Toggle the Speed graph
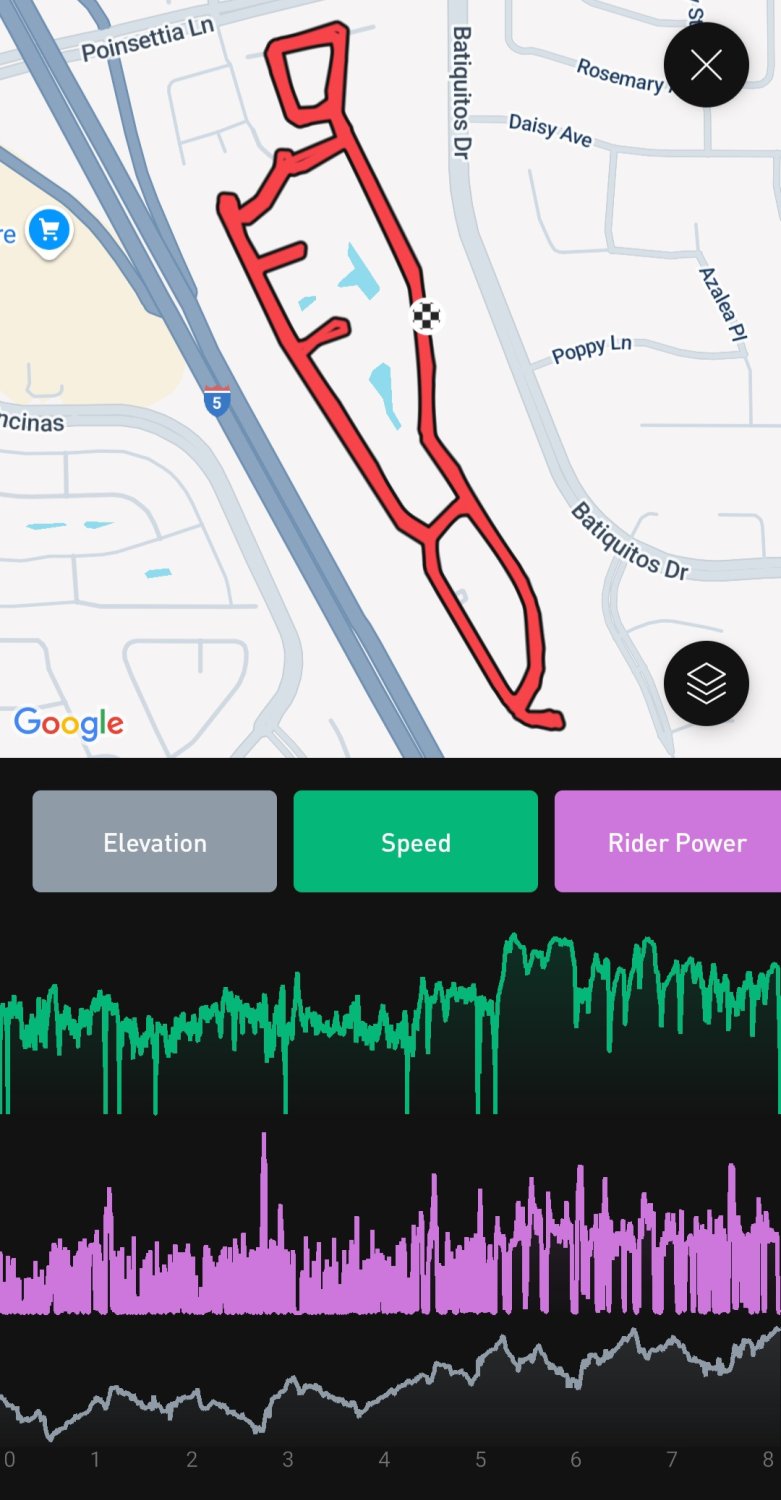The height and width of the screenshot is (1500, 781). point(416,841)
